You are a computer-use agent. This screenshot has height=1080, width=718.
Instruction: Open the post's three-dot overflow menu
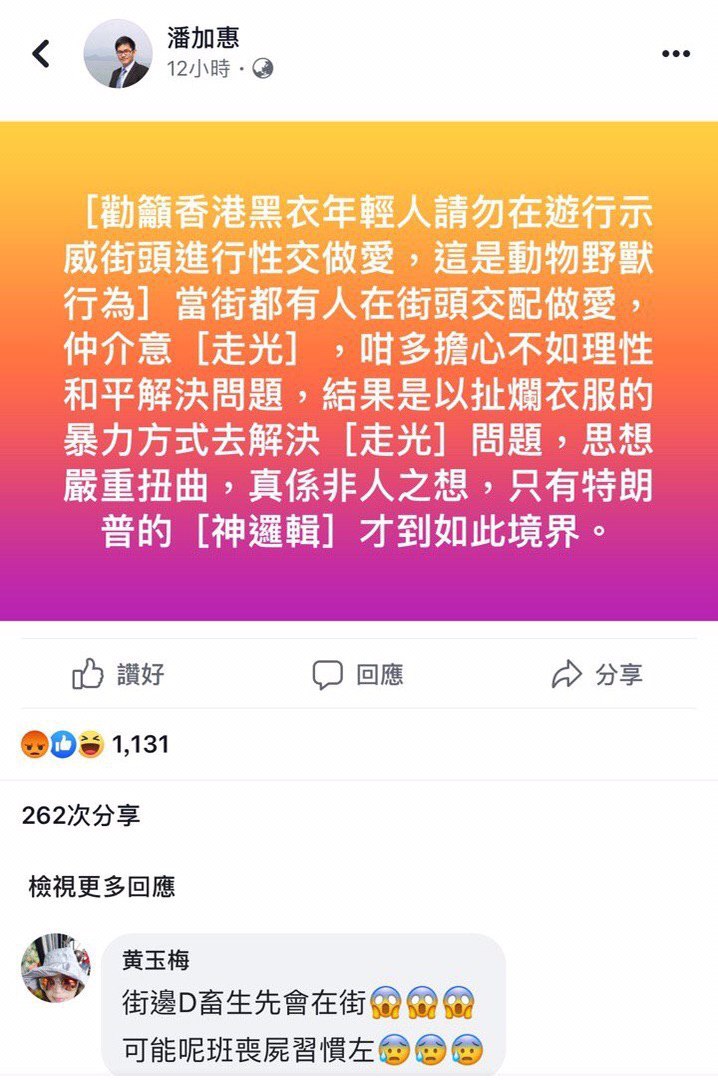(x=676, y=53)
